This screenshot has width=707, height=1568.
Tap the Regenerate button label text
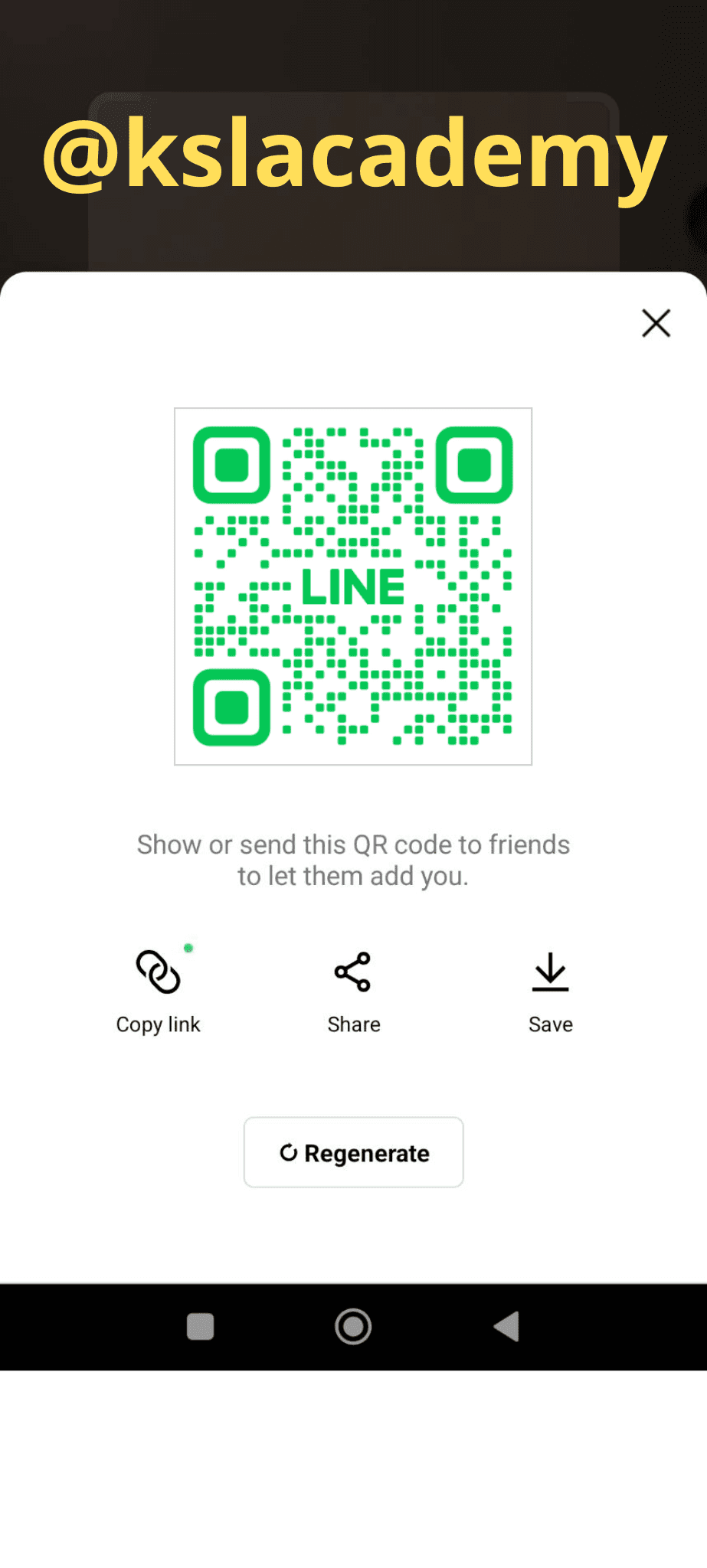pyautogui.click(x=366, y=1152)
